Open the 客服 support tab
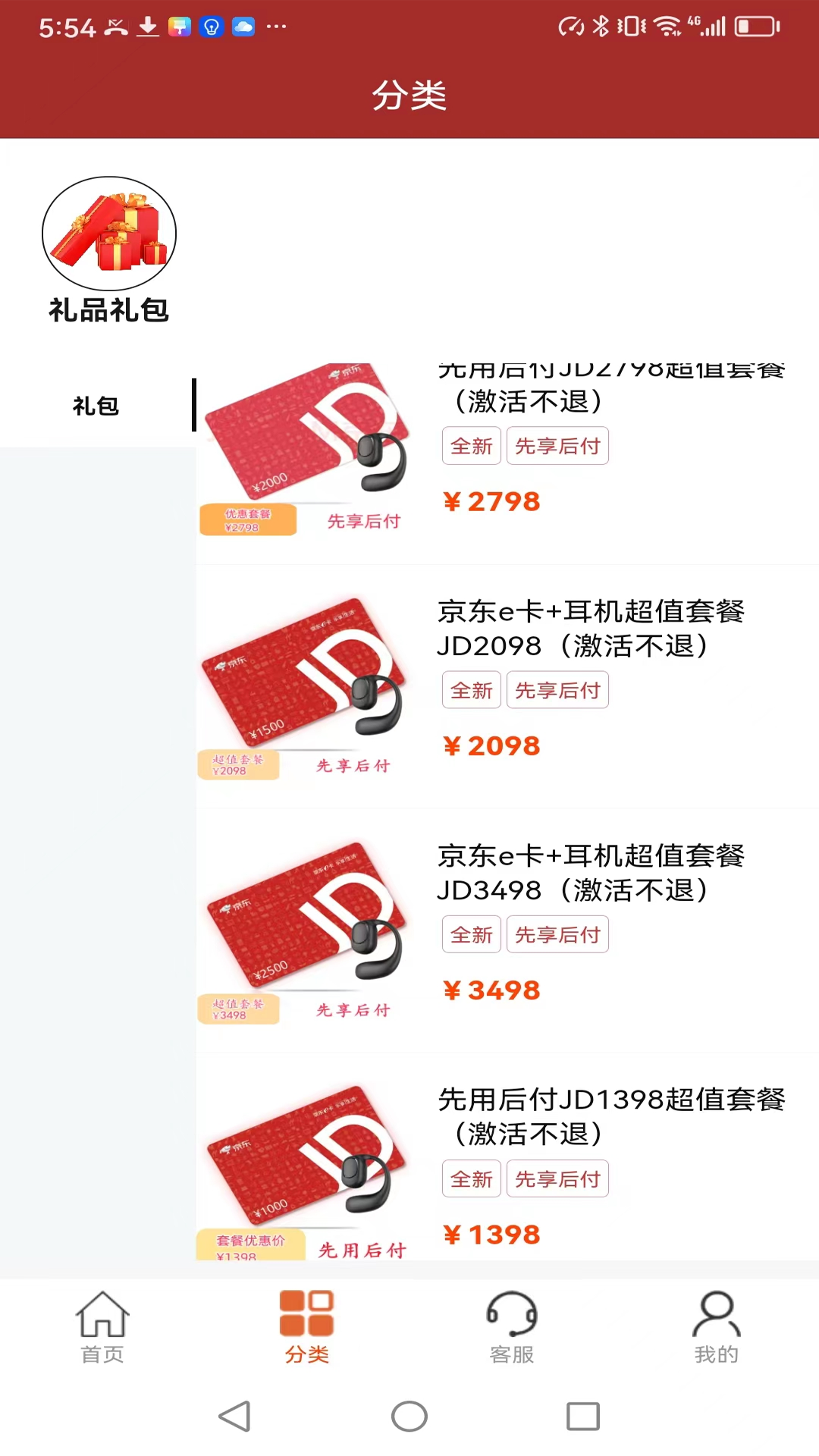 click(512, 1327)
